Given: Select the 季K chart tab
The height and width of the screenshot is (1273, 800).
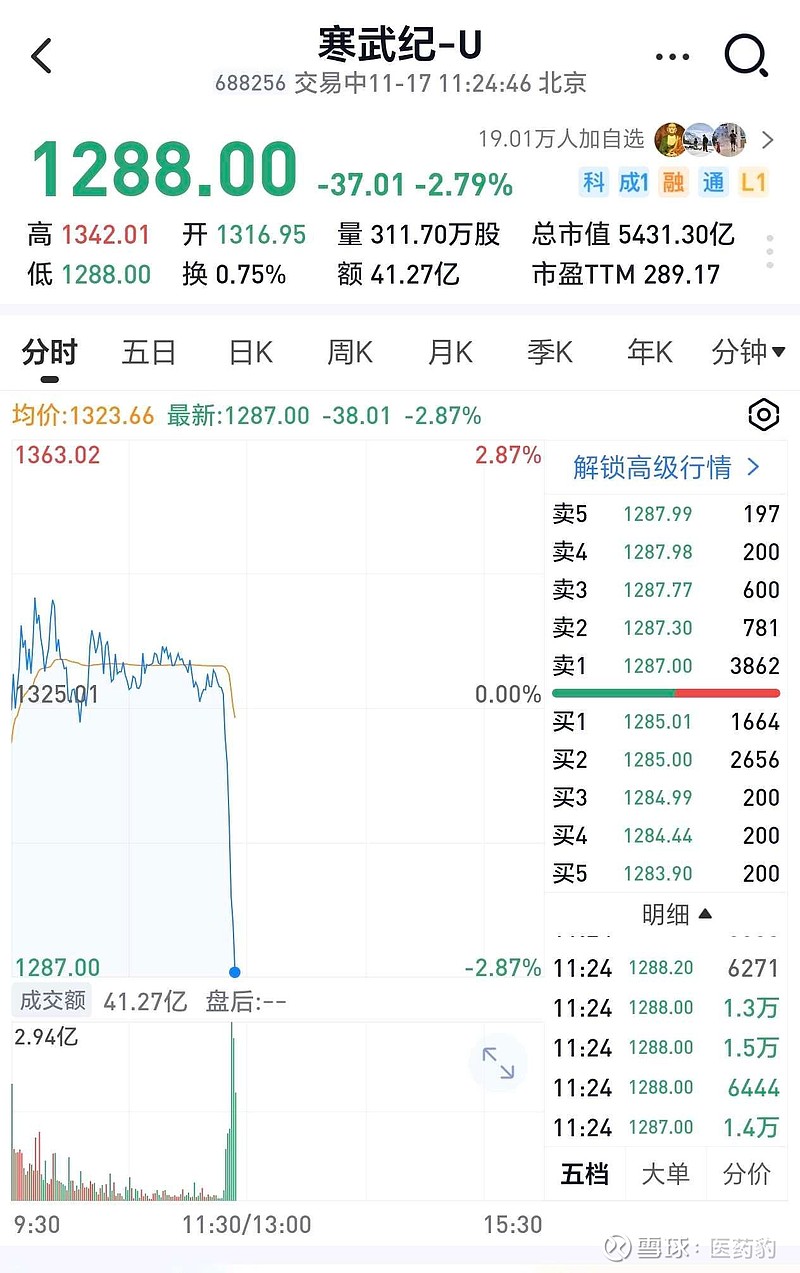Looking at the screenshot, I should pos(550,352).
